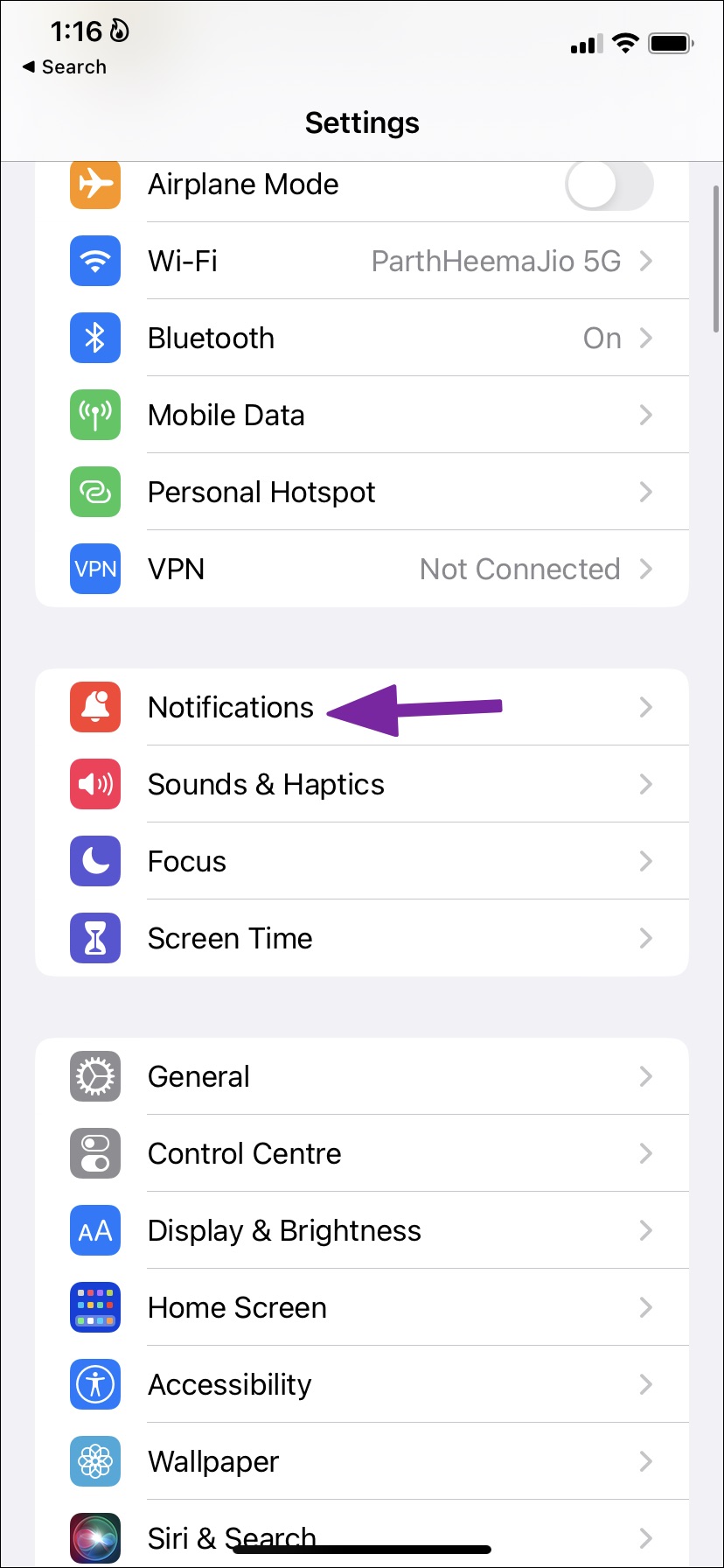Screen dimensions: 724x1568
Task: Return to Search via back link
Action: 65,67
